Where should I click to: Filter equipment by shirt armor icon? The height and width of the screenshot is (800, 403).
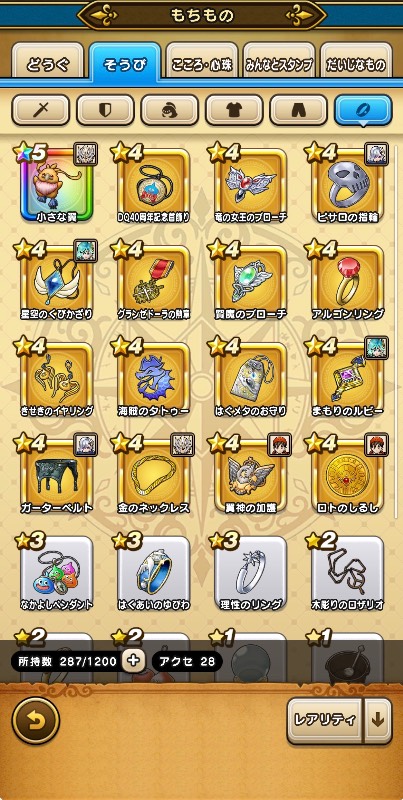point(234,110)
